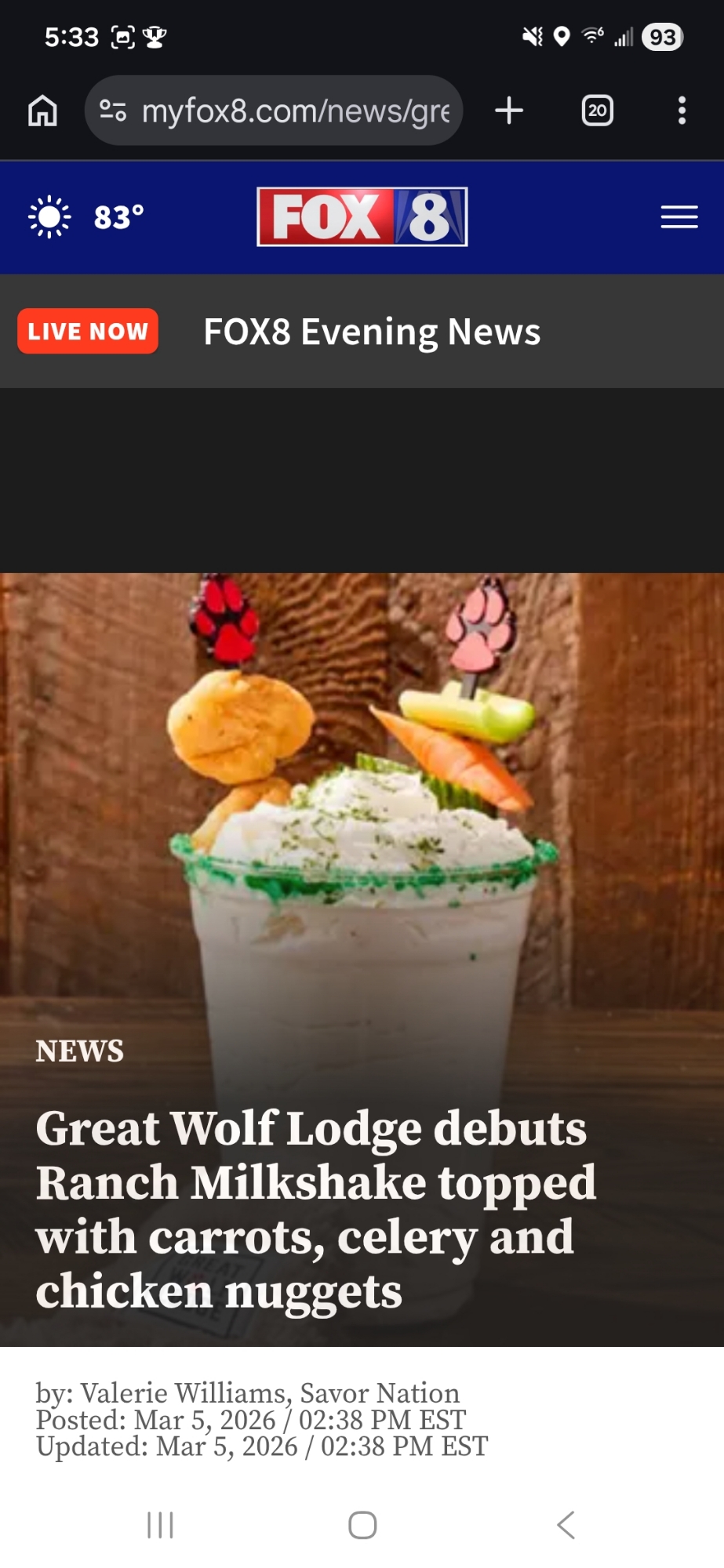Open the NEWS category link
724x1568 pixels.
tap(79, 1051)
